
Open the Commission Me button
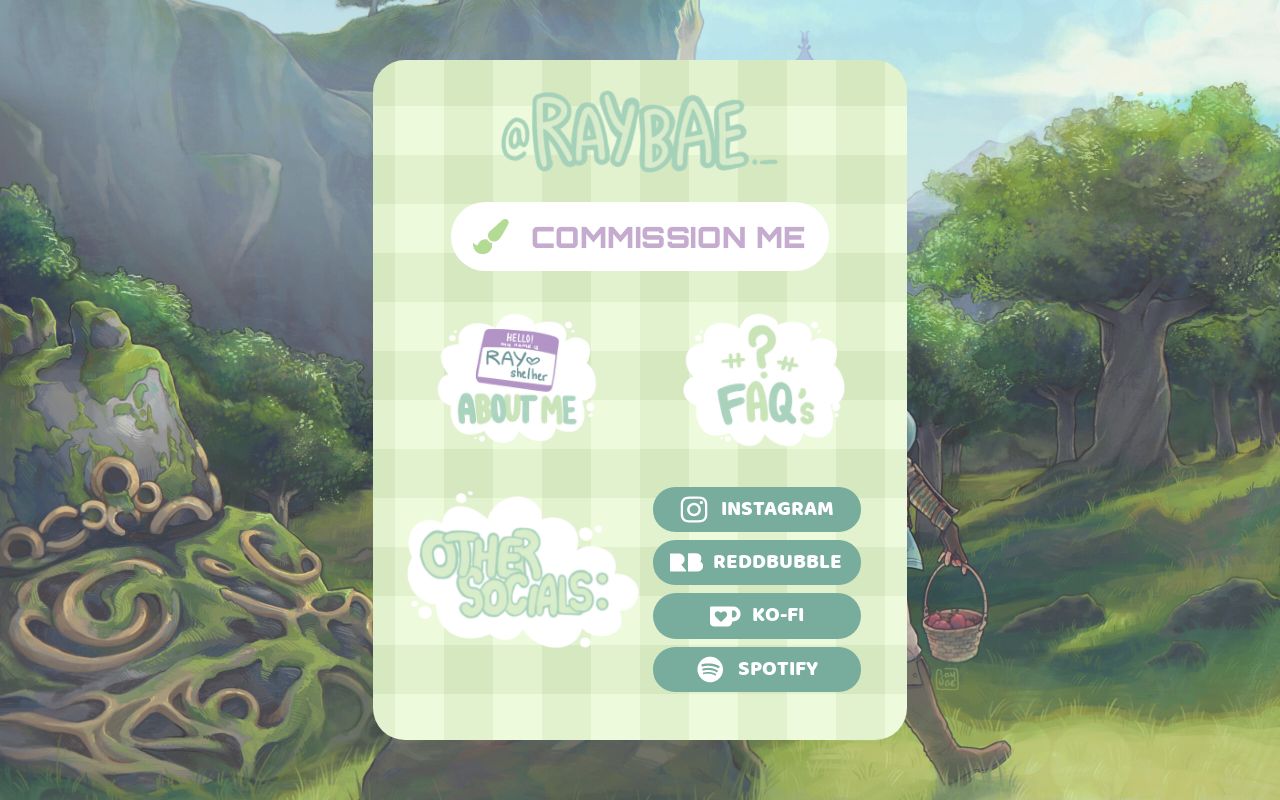640,237
